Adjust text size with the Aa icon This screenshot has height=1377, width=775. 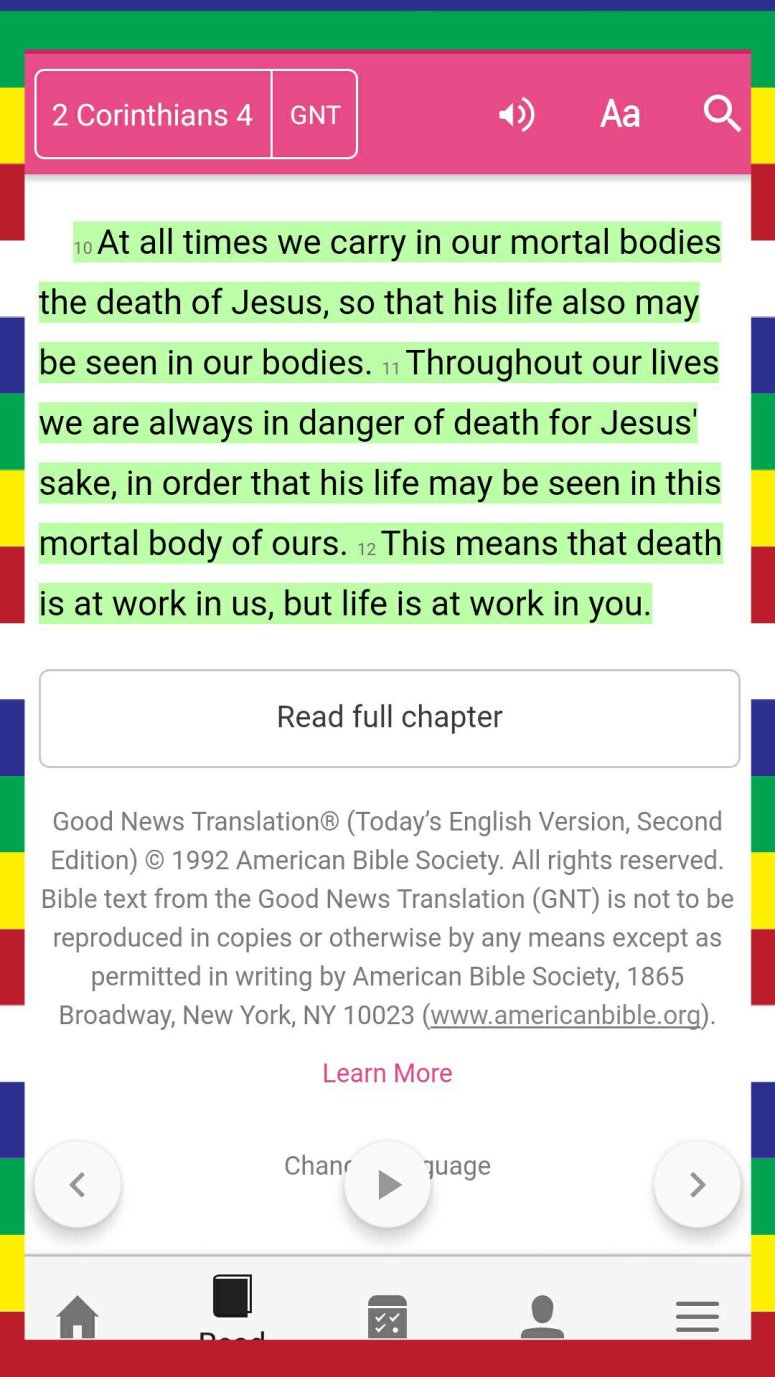619,115
